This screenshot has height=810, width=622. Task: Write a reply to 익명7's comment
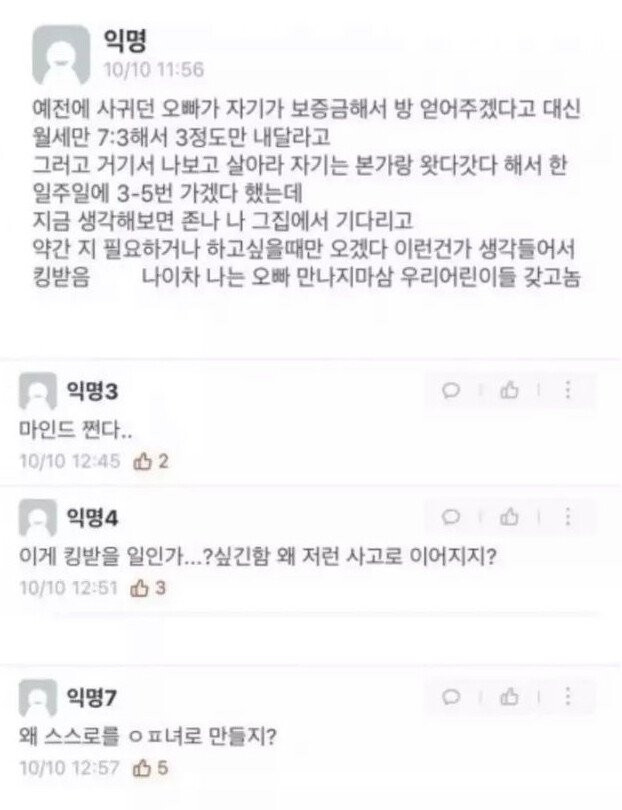451,697
